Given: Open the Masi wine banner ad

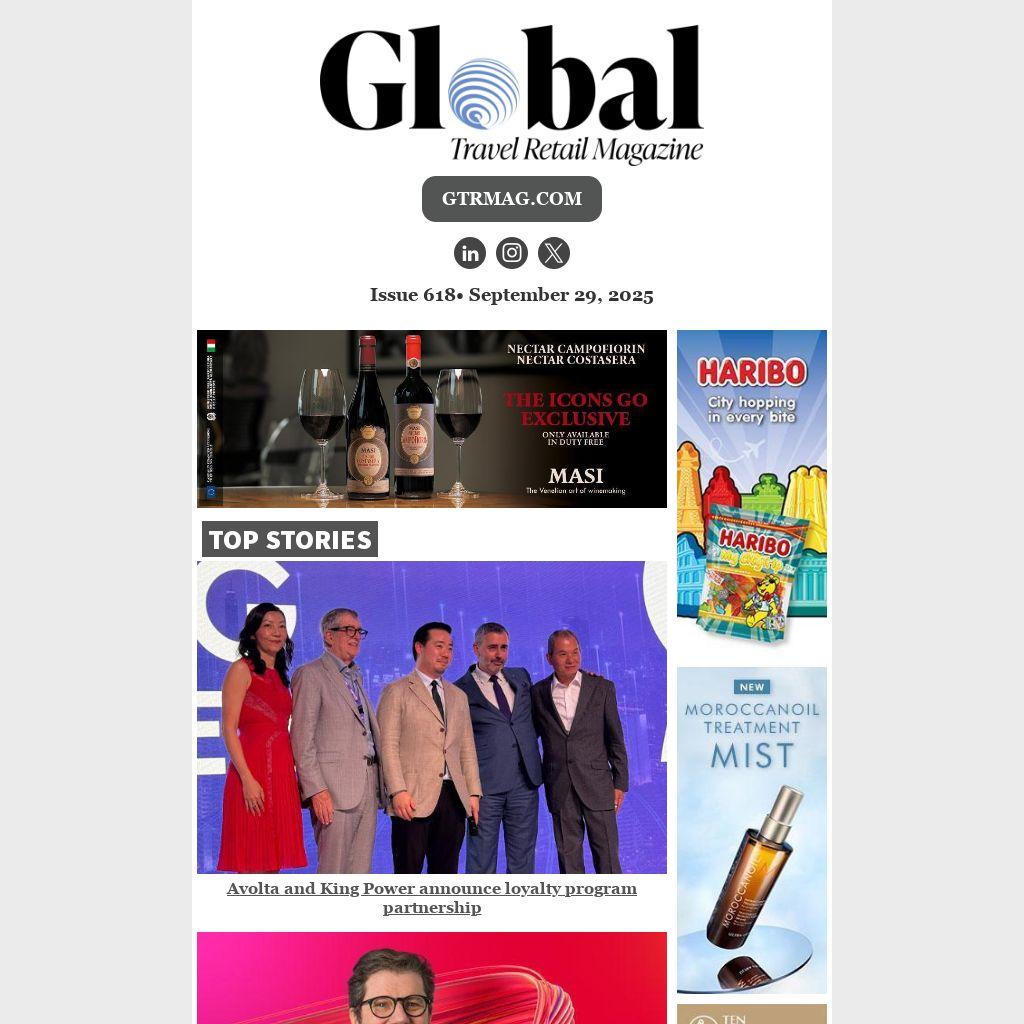Looking at the screenshot, I should (431, 419).
